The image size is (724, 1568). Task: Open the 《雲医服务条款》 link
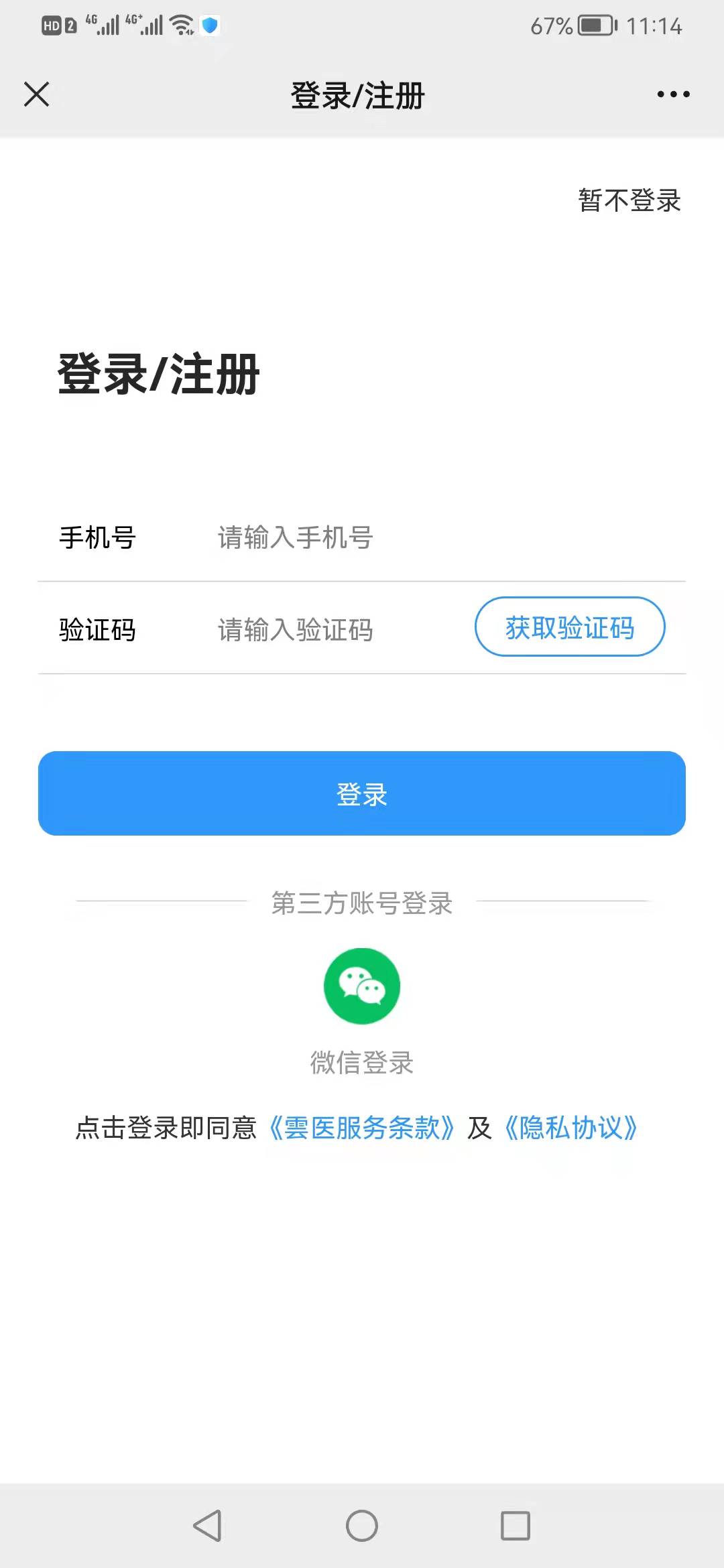click(x=362, y=1128)
